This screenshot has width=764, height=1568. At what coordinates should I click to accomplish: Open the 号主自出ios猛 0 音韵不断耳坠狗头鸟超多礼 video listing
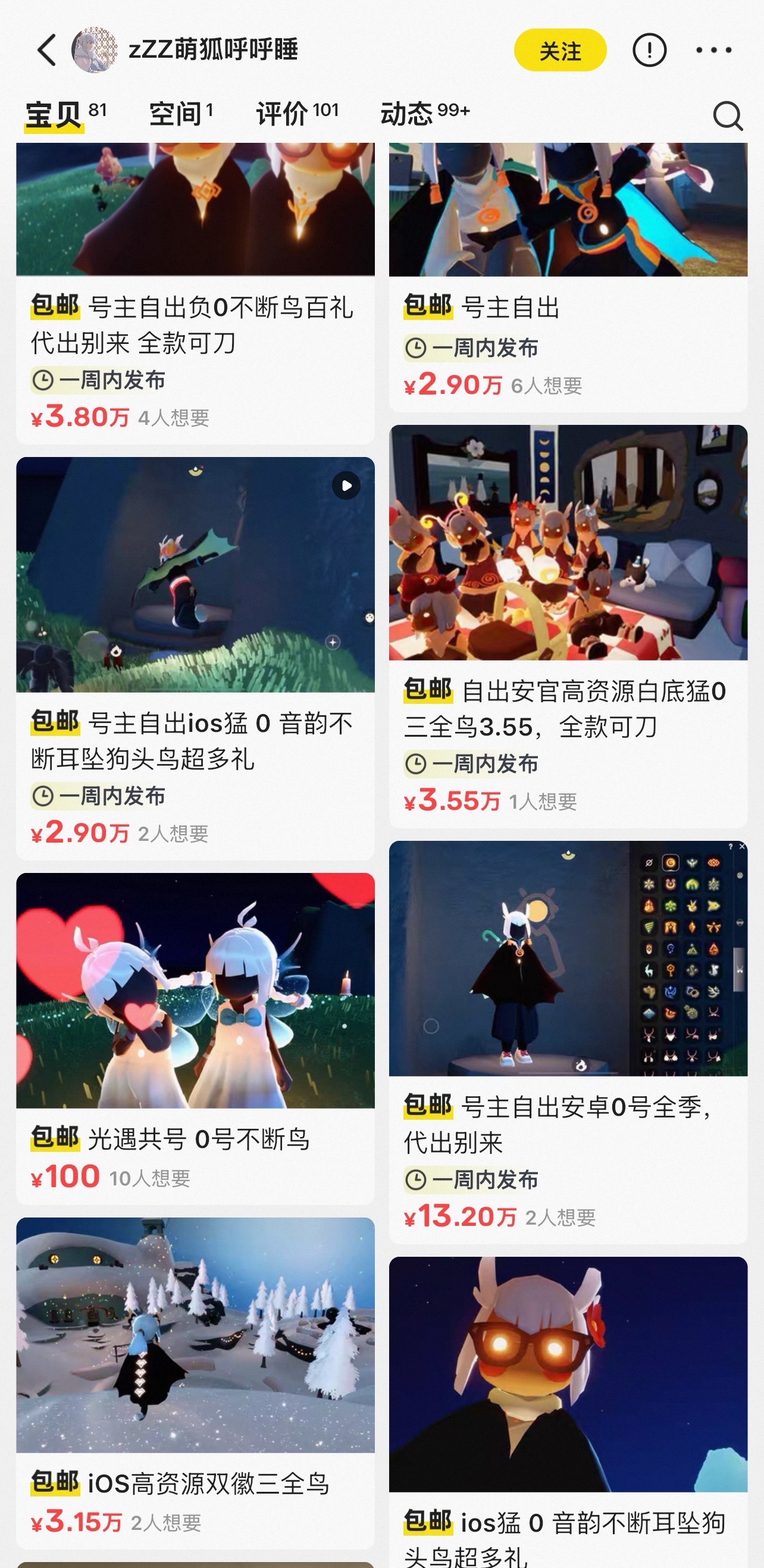coord(195,658)
